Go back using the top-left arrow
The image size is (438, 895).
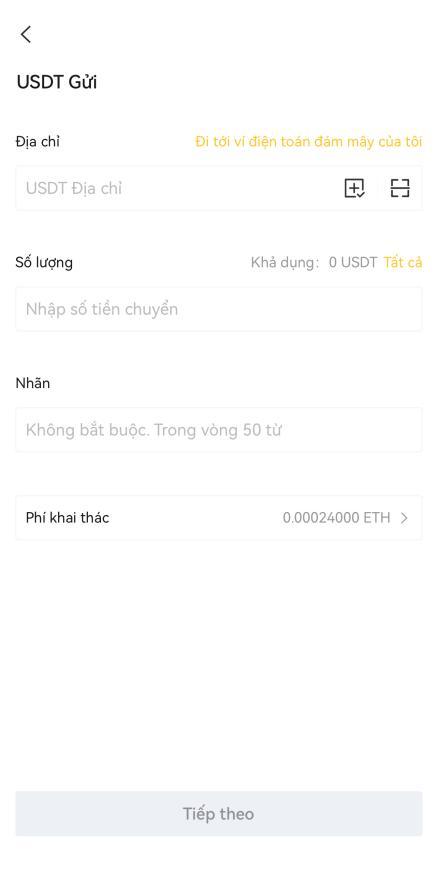point(26,34)
